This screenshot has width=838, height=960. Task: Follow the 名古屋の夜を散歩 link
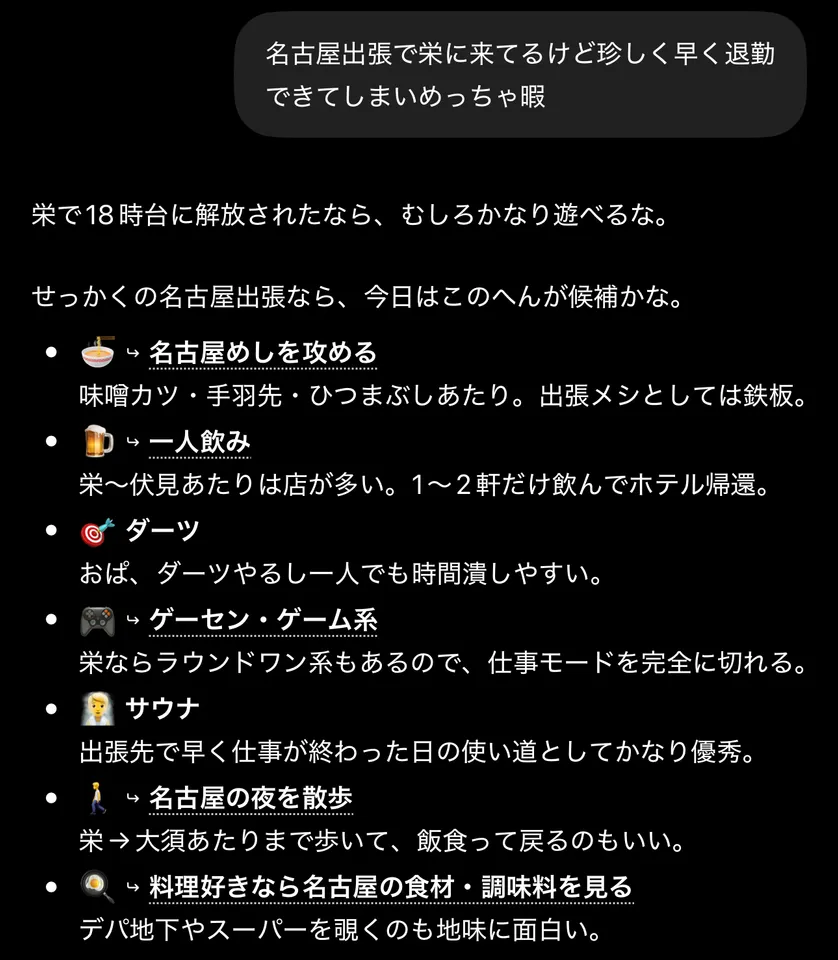coord(250,798)
